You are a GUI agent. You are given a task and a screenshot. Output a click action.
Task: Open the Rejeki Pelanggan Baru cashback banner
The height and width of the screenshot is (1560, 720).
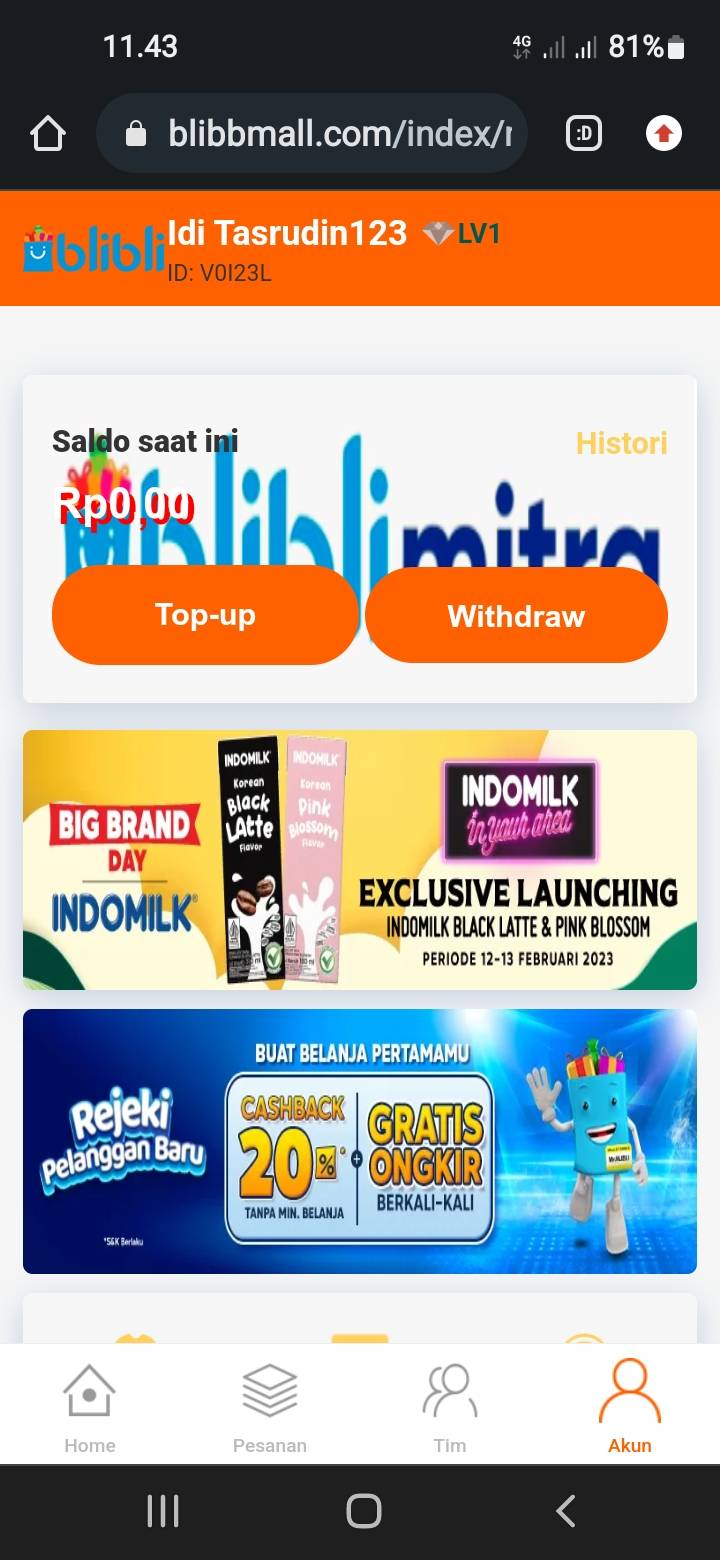tap(360, 1141)
